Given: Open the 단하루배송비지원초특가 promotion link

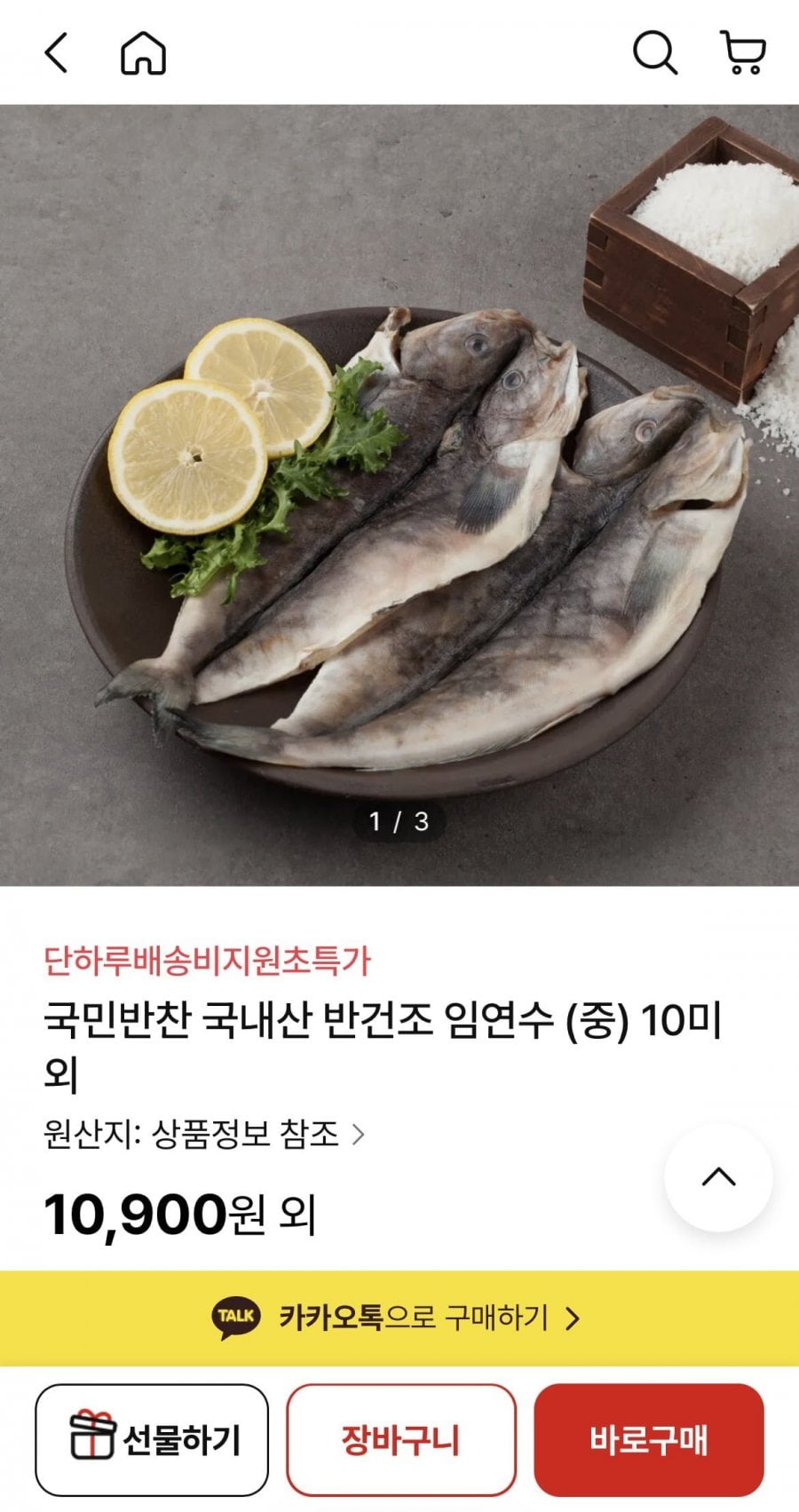Looking at the screenshot, I should [207, 961].
